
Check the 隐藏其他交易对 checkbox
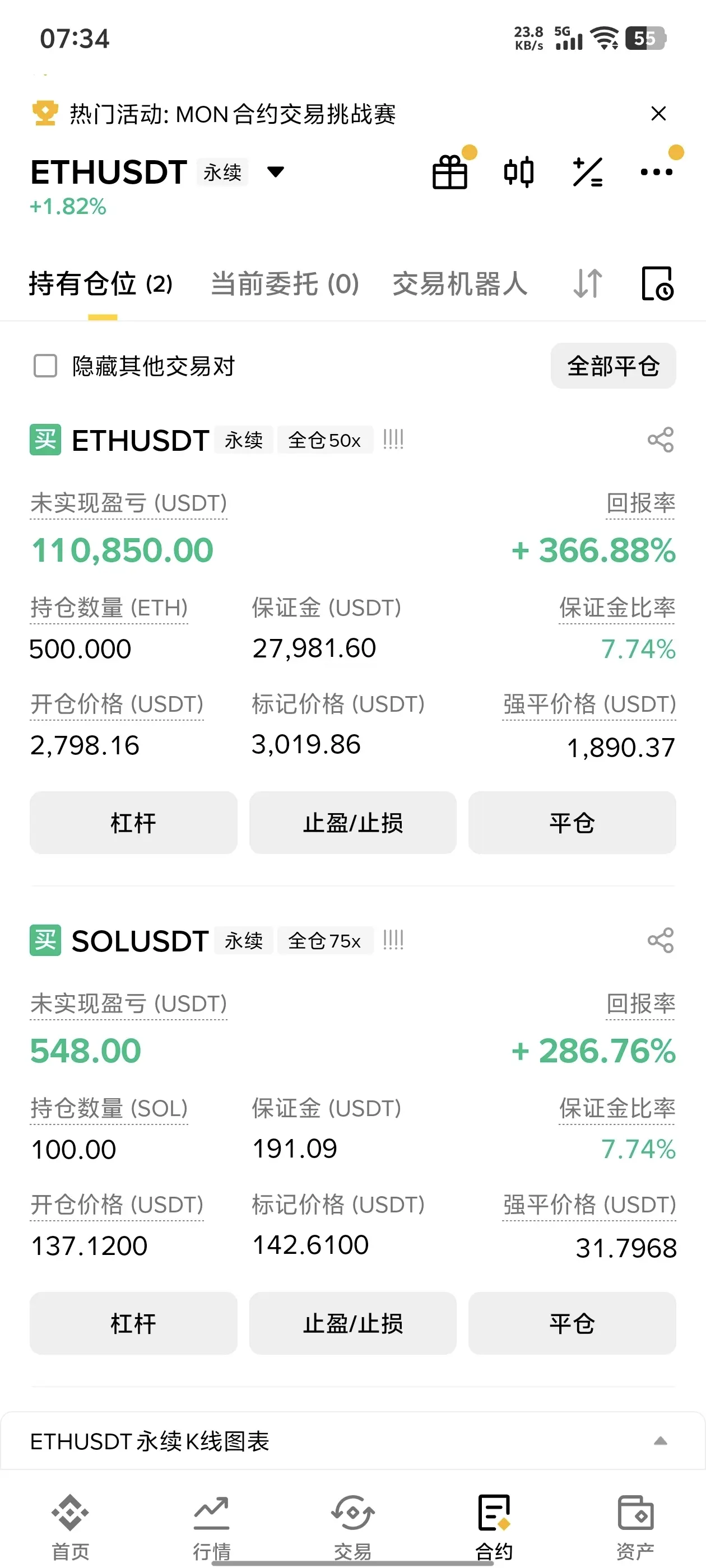[x=45, y=366]
